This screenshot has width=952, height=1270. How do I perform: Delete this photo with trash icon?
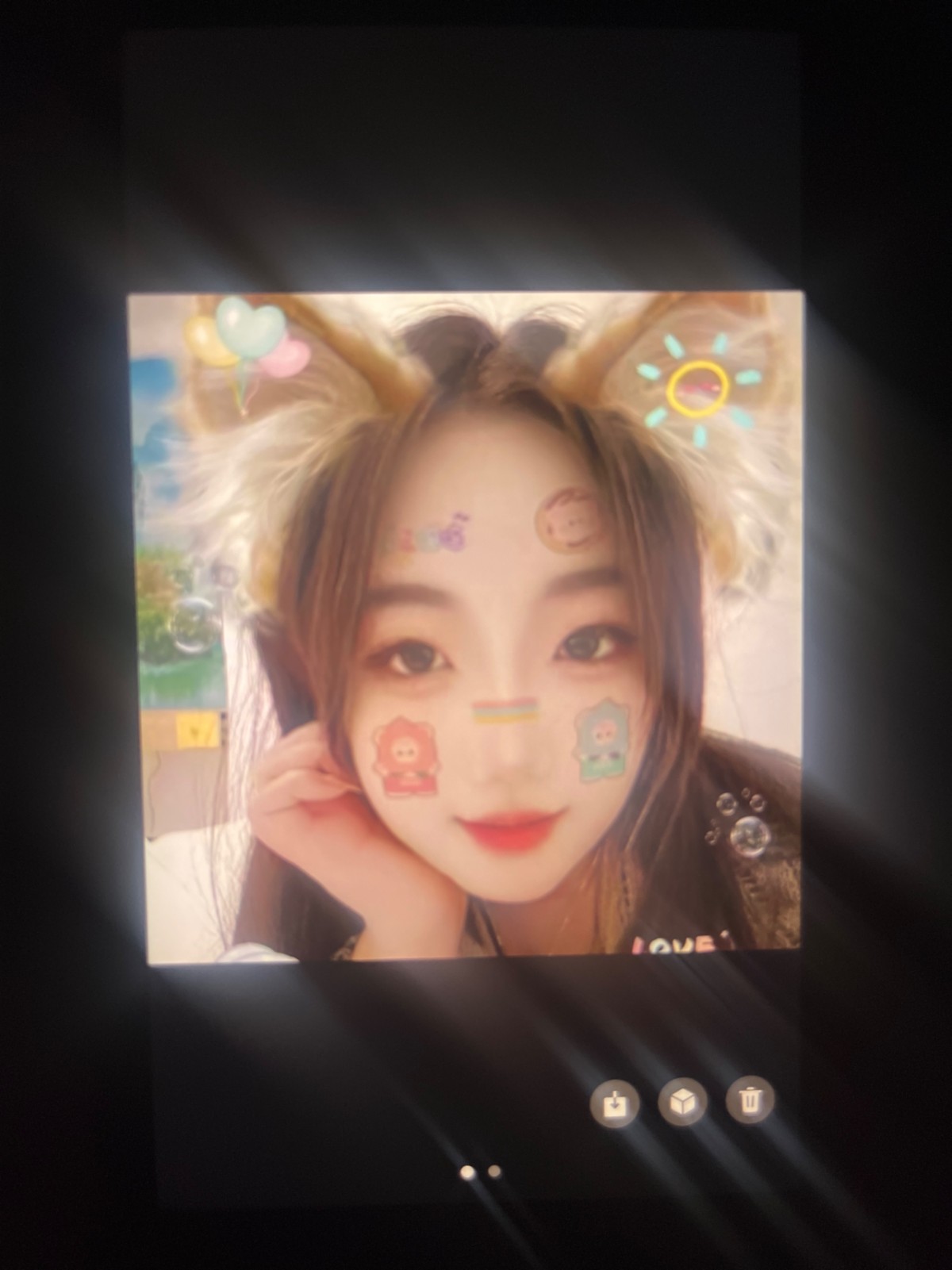(x=750, y=1100)
